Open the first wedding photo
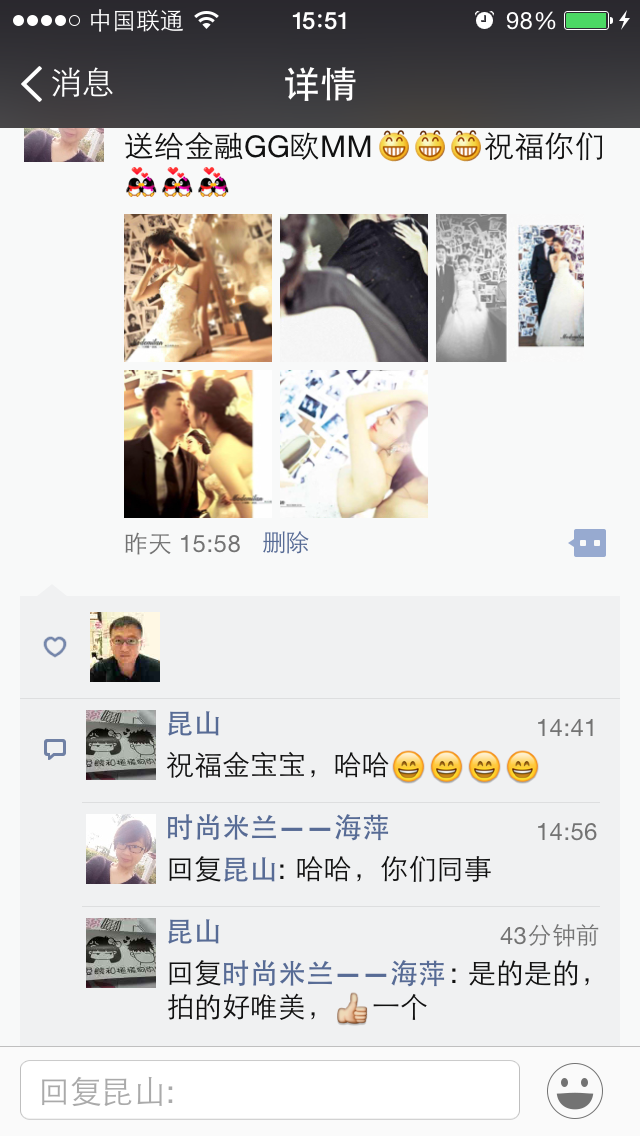This screenshot has height=1136, width=640. pos(197,288)
